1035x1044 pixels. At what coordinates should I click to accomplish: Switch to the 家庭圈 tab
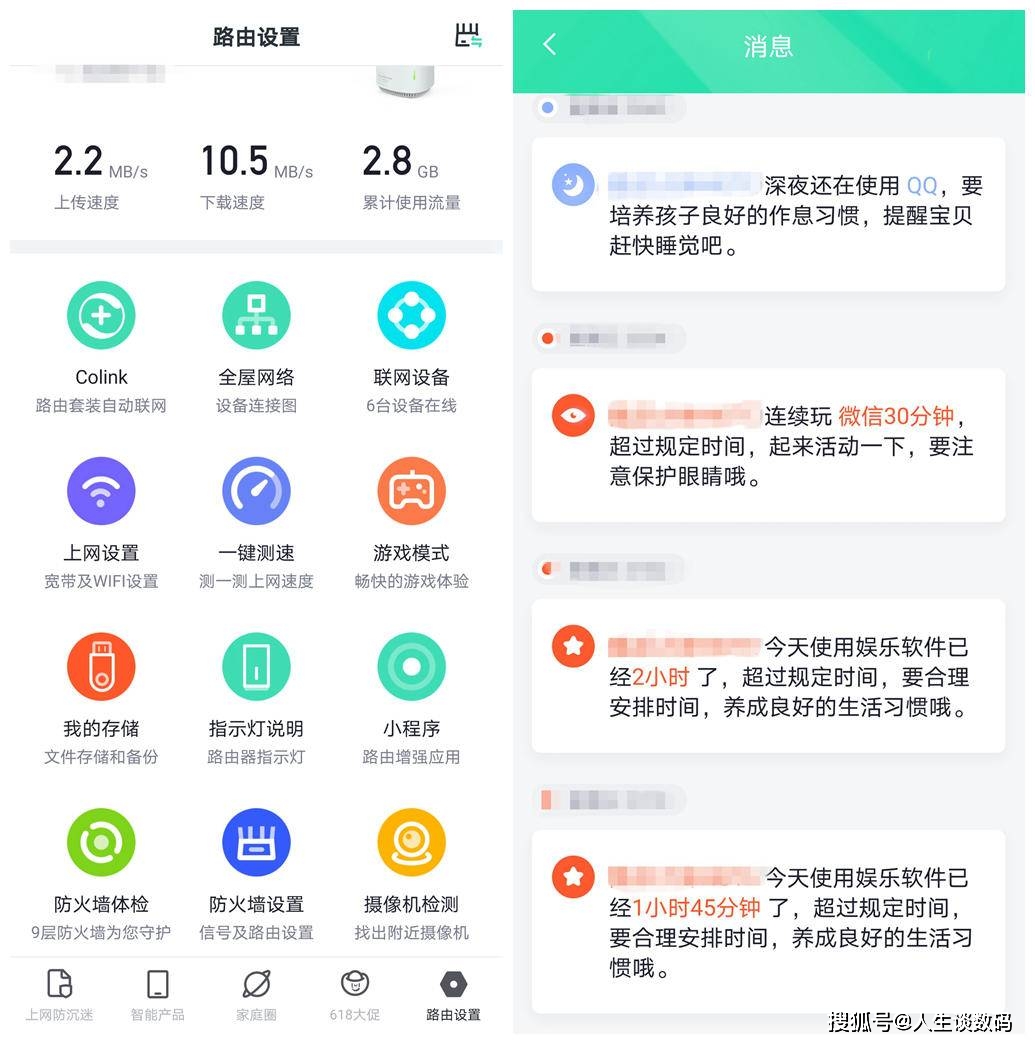click(x=256, y=995)
